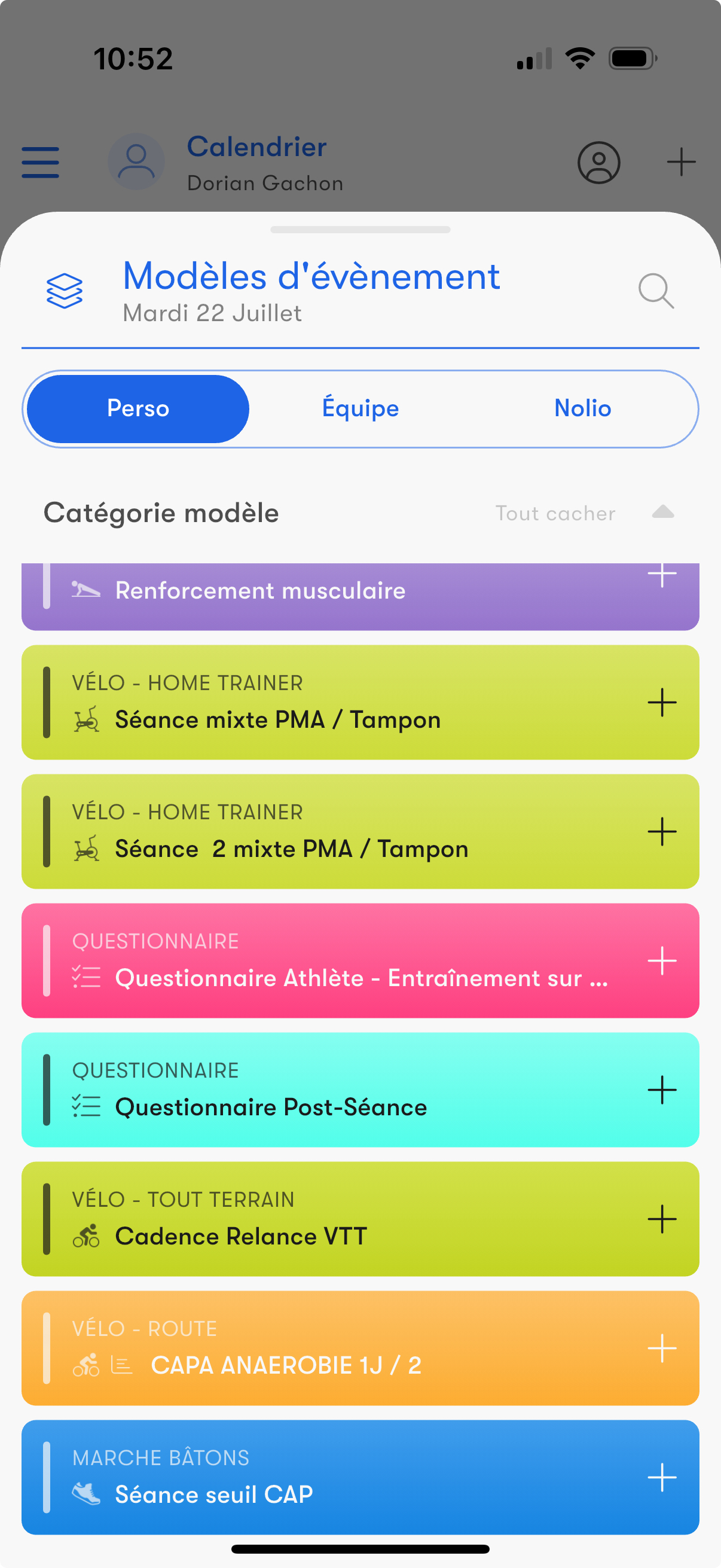Select the Perso tab
This screenshot has width=721, height=1568.
pos(137,408)
